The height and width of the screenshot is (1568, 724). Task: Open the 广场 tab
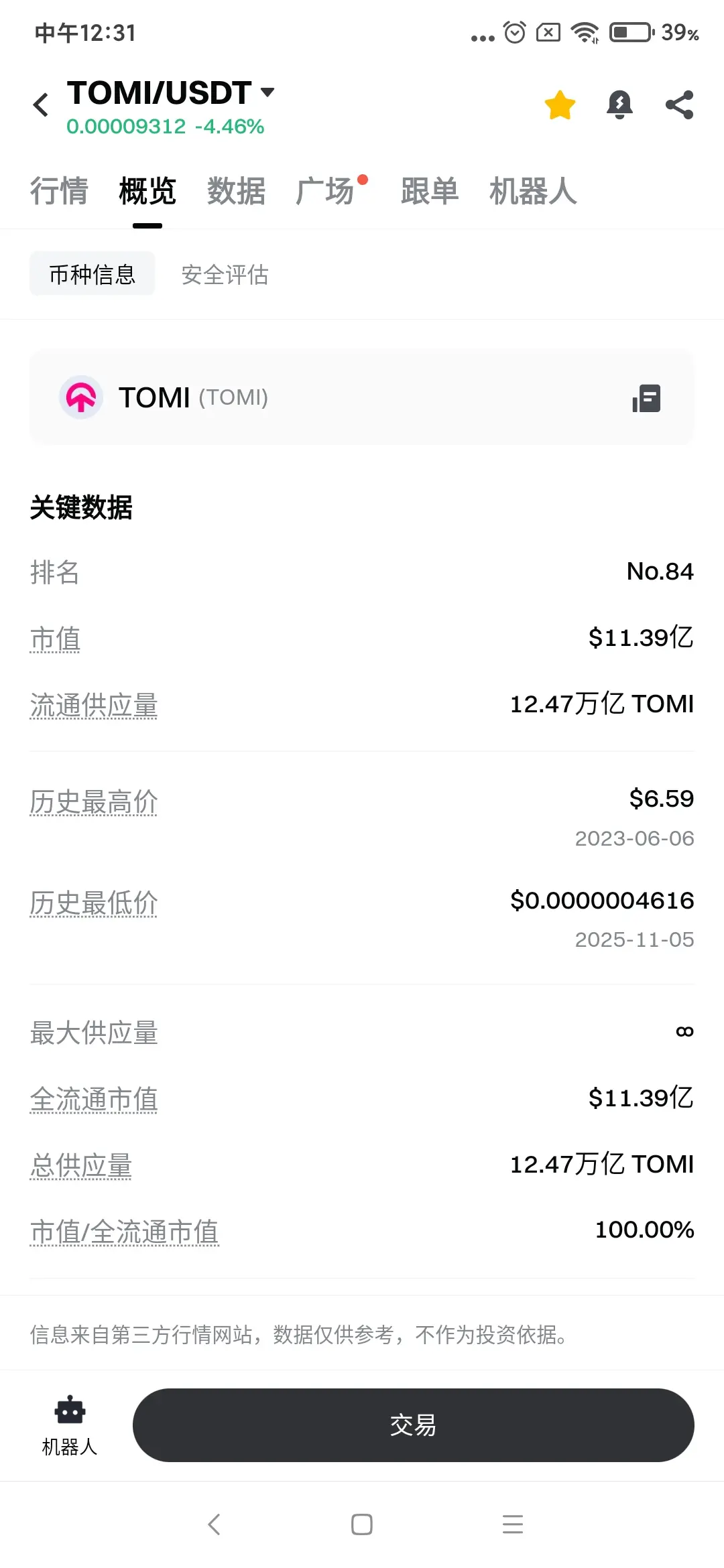tap(325, 191)
